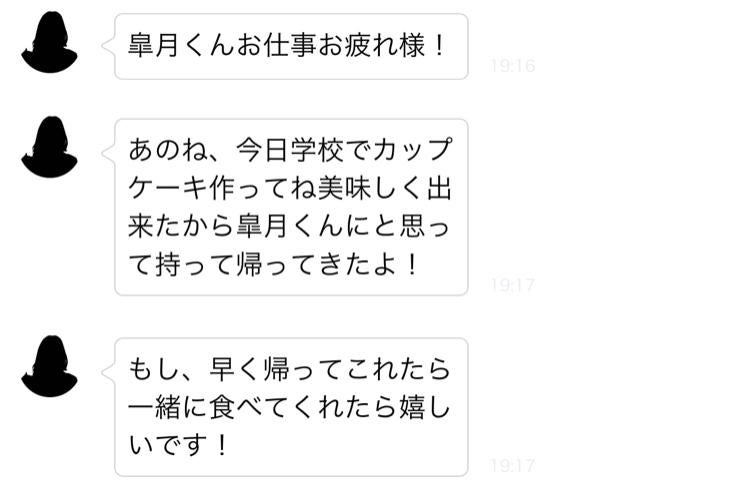
Task: Open sender's avatar beside 皐月くんお仕事お疲れ様 message
Action: (50, 45)
